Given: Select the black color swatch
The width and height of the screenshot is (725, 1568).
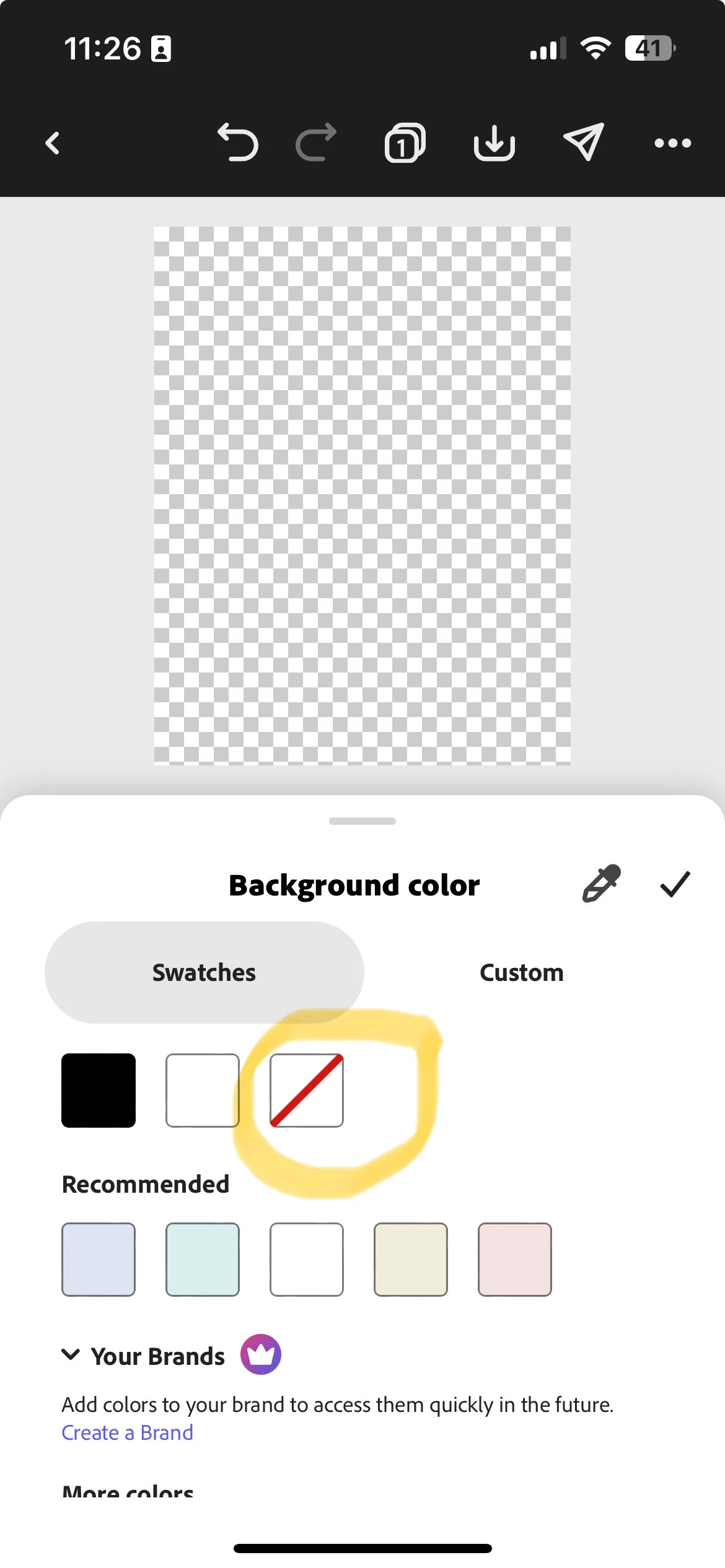Looking at the screenshot, I should (99, 1090).
